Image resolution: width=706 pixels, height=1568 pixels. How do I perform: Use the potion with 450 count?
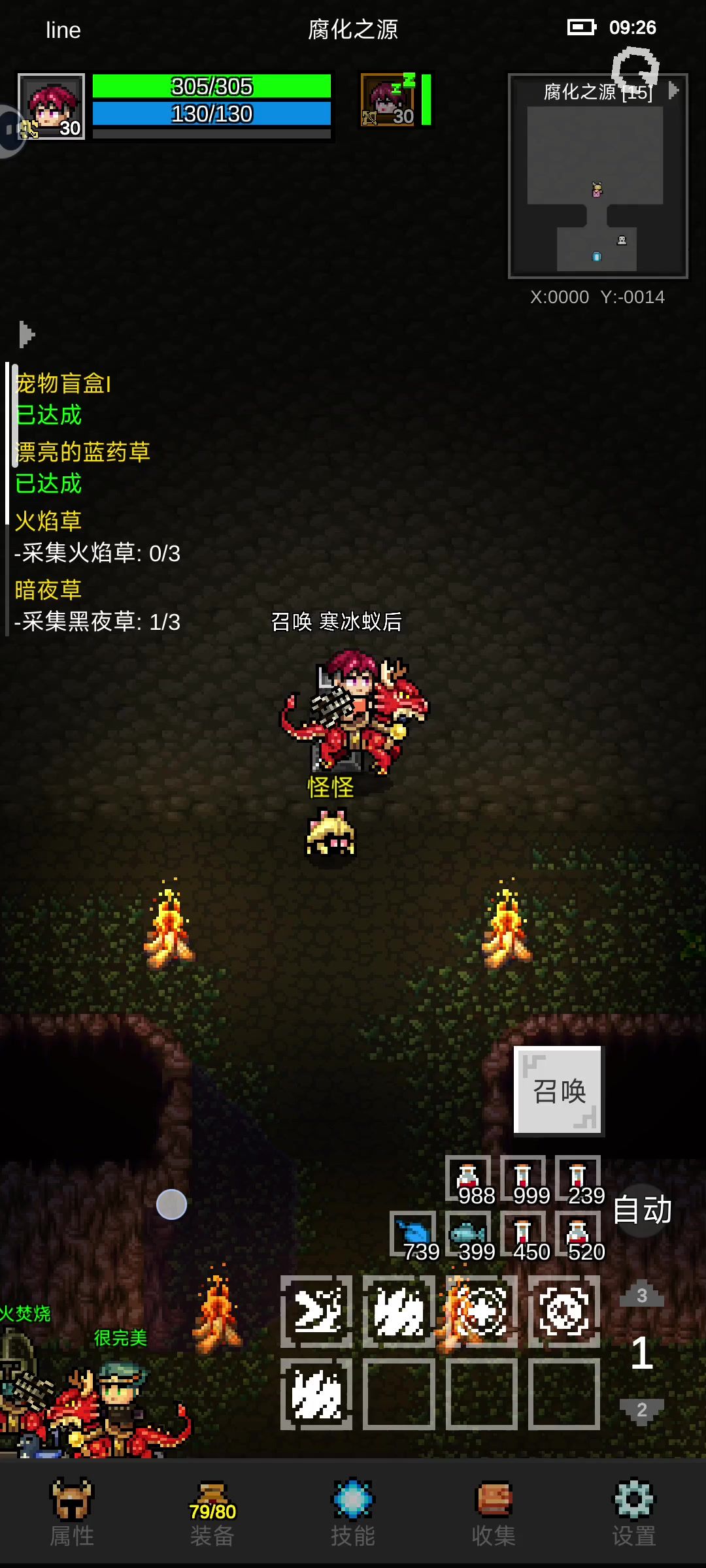pyautogui.click(x=524, y=1236)
